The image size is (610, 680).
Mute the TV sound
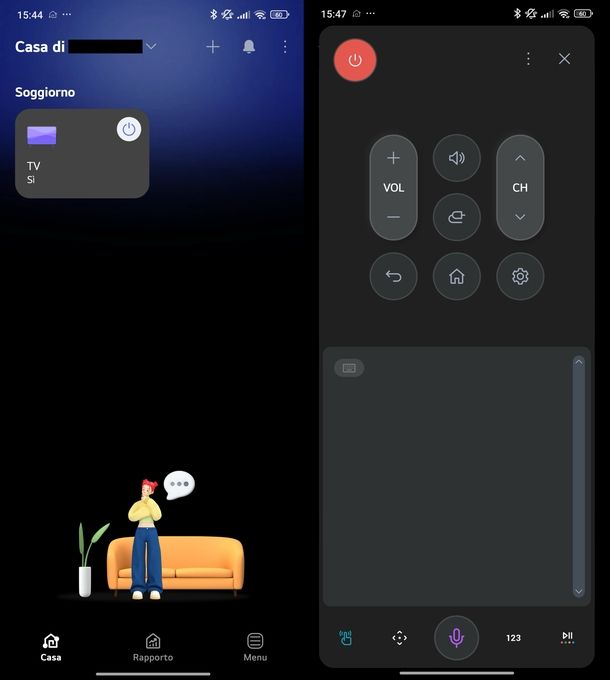(456, 158)
